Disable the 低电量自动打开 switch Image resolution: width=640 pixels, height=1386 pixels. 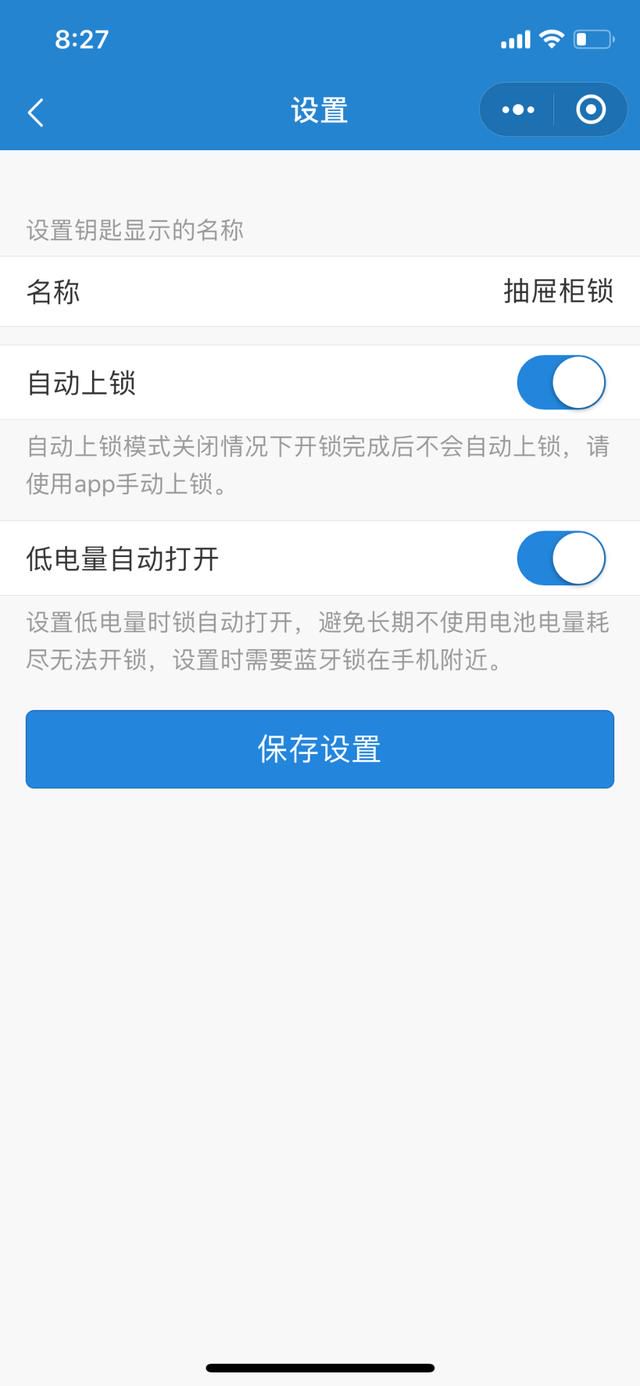561,559
